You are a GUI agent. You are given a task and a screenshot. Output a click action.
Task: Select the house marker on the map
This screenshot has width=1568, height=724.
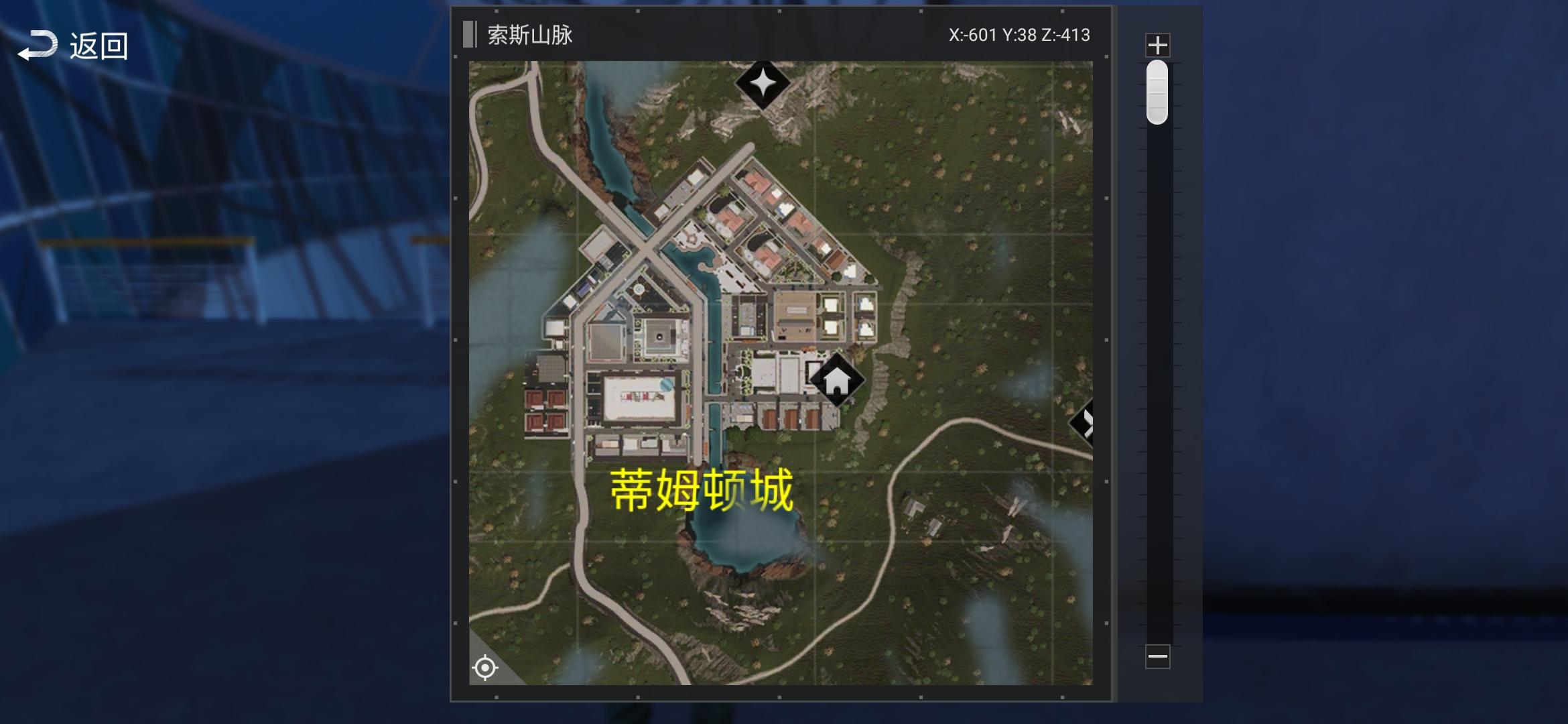[x=836, y=381]
